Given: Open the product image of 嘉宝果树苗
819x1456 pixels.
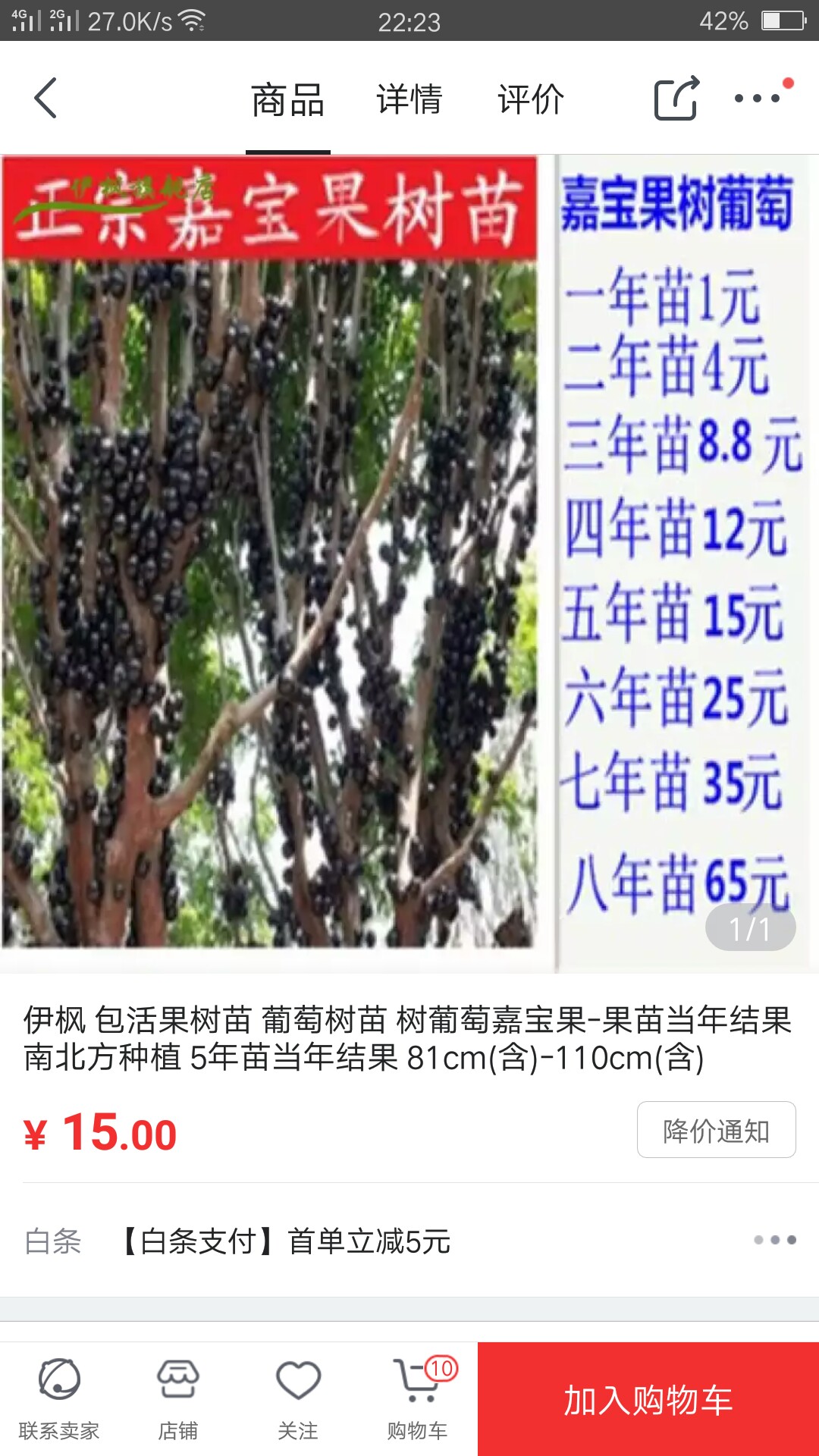Looking at the screenshot, I should click(x=409, y=563).
